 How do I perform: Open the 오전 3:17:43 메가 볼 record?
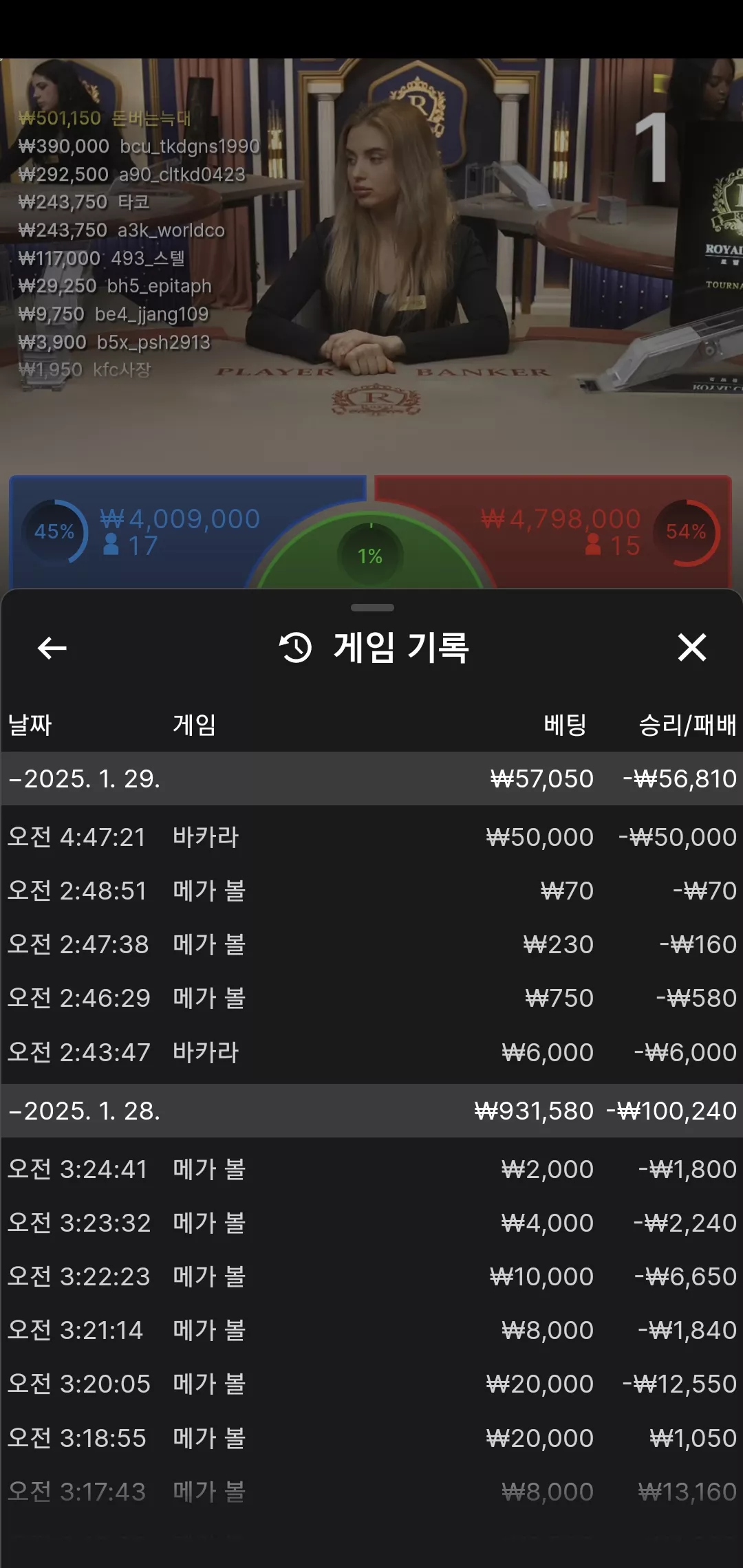(371, 1492)
